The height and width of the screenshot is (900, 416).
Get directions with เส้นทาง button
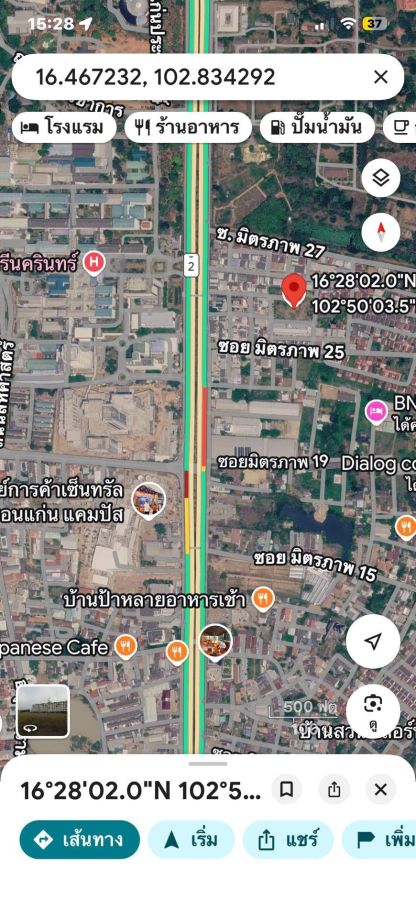(x=80, y=840)
